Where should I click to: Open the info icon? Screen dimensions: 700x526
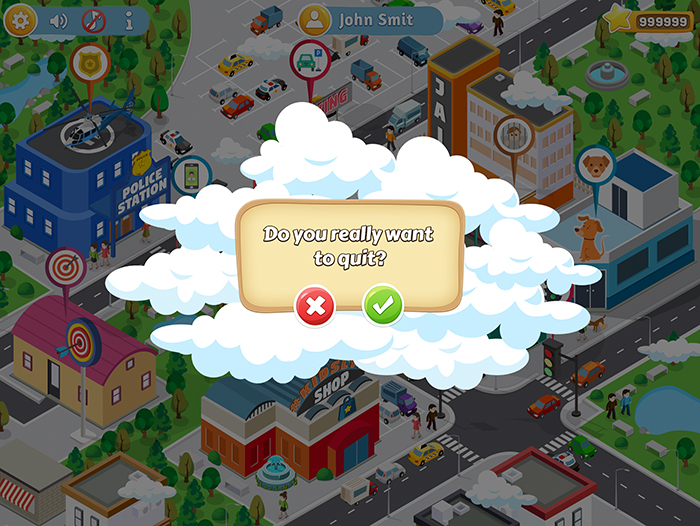(129, 20)
